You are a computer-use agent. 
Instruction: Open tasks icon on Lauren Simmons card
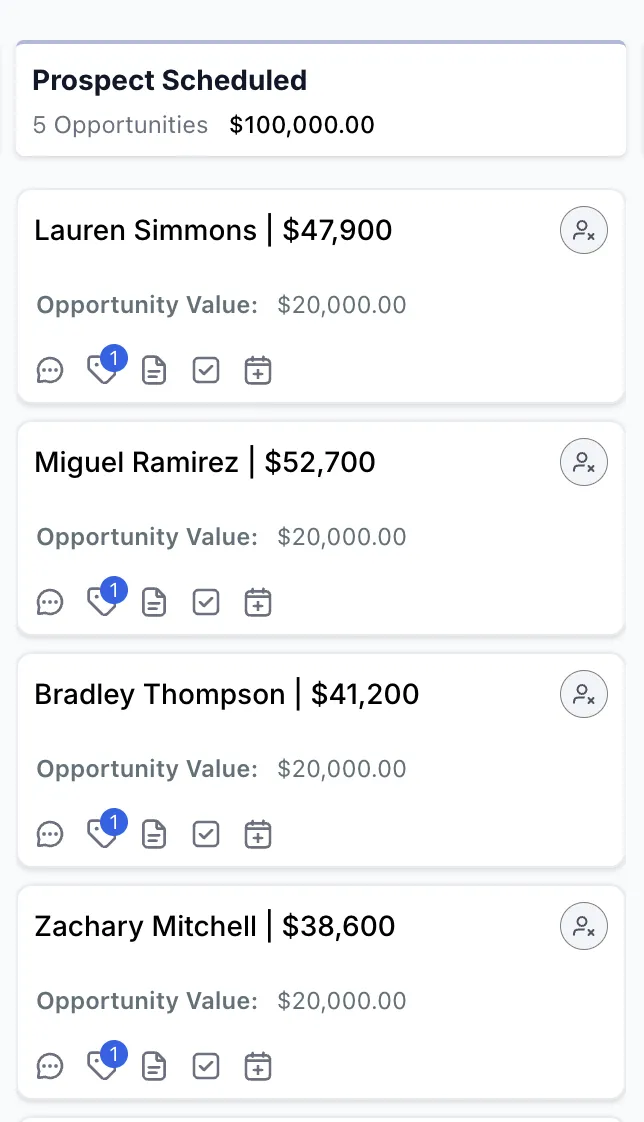pos(206,371)
